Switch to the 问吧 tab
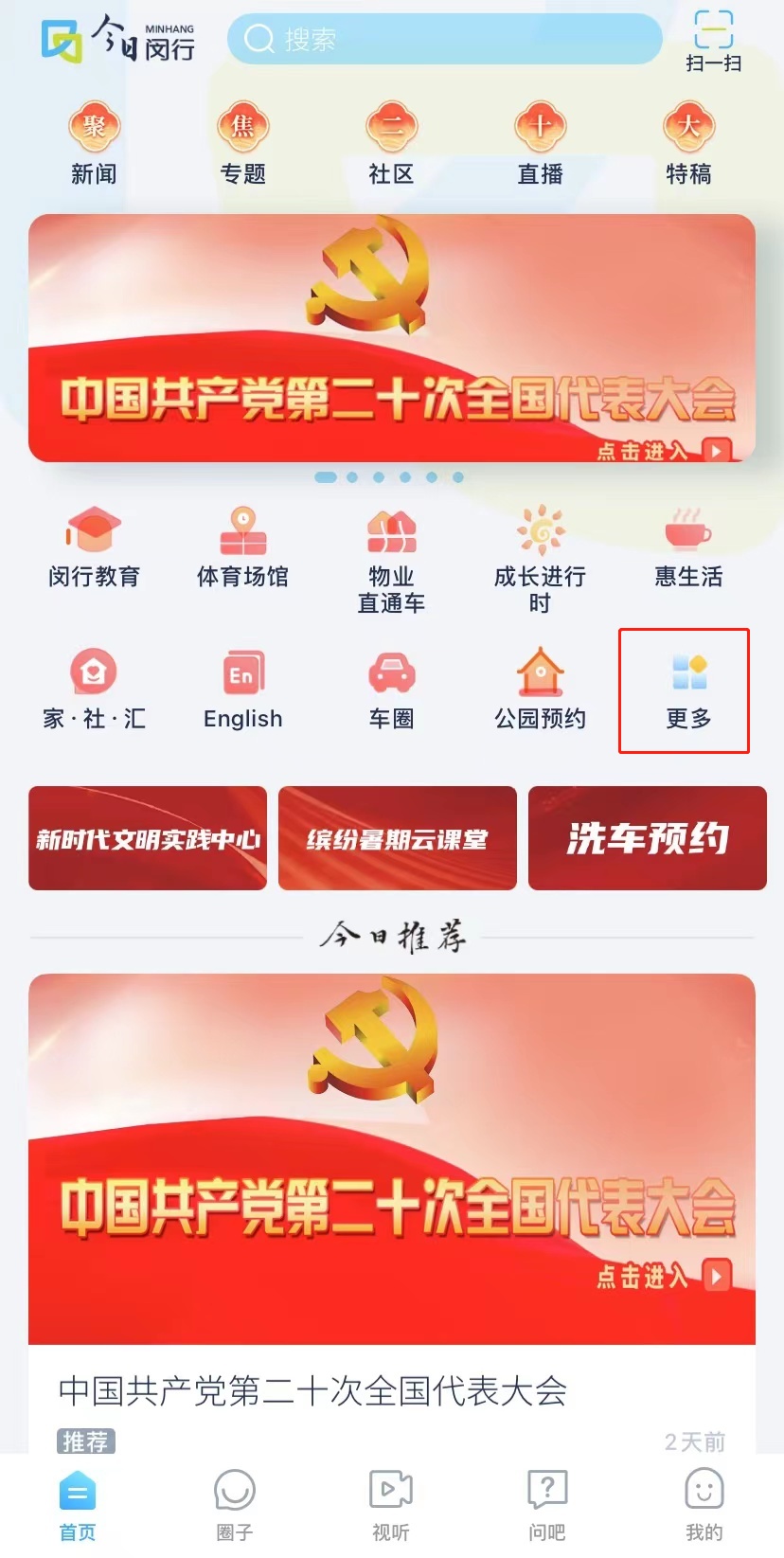The height and width of the screenshot is (1558, 784). [547, 1504]
